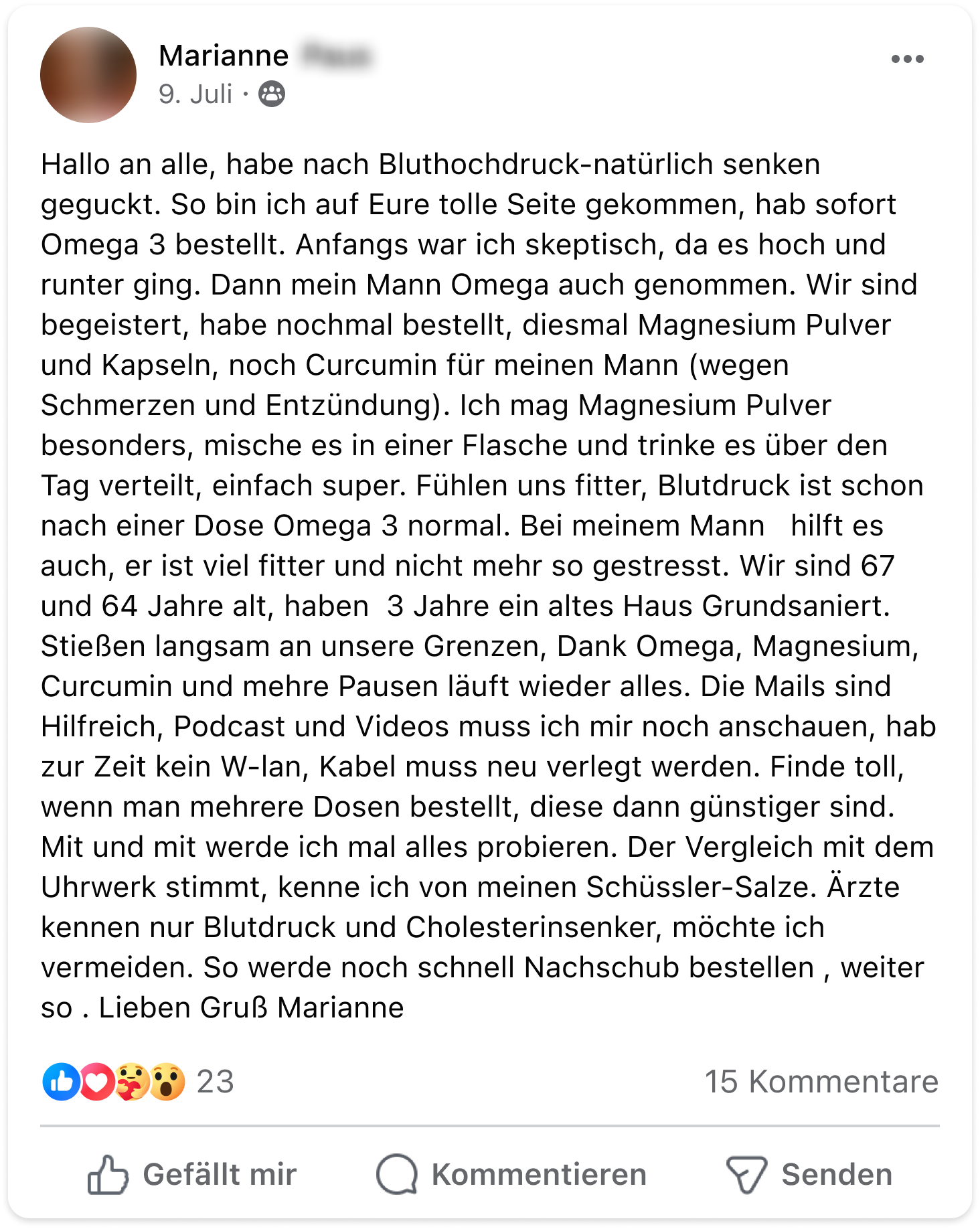Open Marianne's profile picture

[x=88, y=75]
